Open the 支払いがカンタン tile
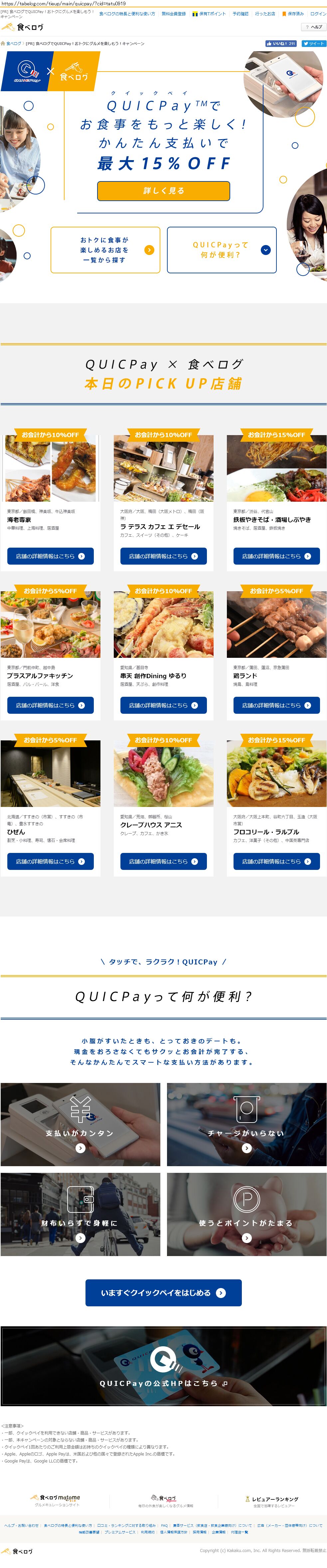The height and width of the screenshot is (1568, 327). (x=80, y=1124)
